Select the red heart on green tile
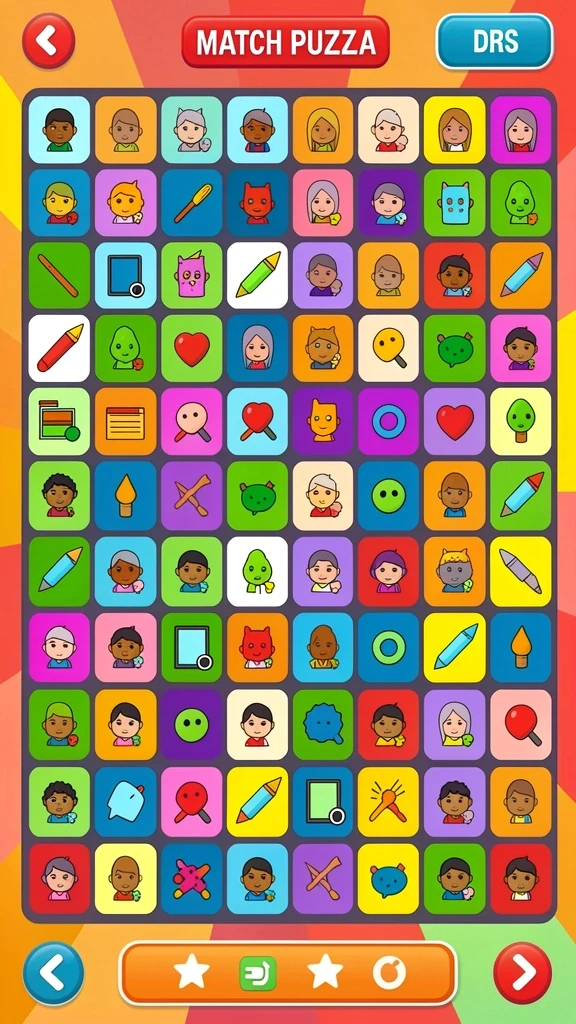Image resolution: width=576 pixels, height=1024 pixels. point(191,349)
